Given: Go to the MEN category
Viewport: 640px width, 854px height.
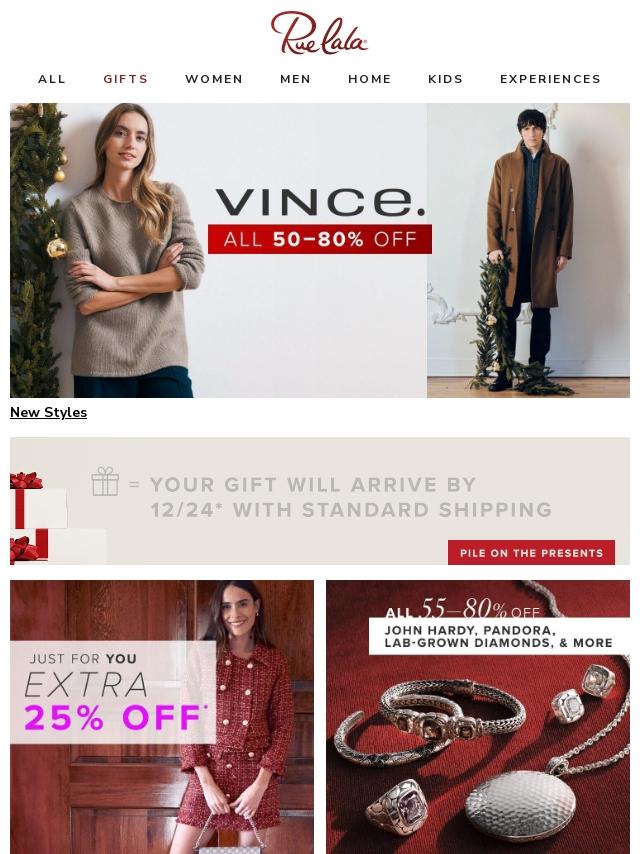Looking at the screenshot, I should tap(296, 79).
